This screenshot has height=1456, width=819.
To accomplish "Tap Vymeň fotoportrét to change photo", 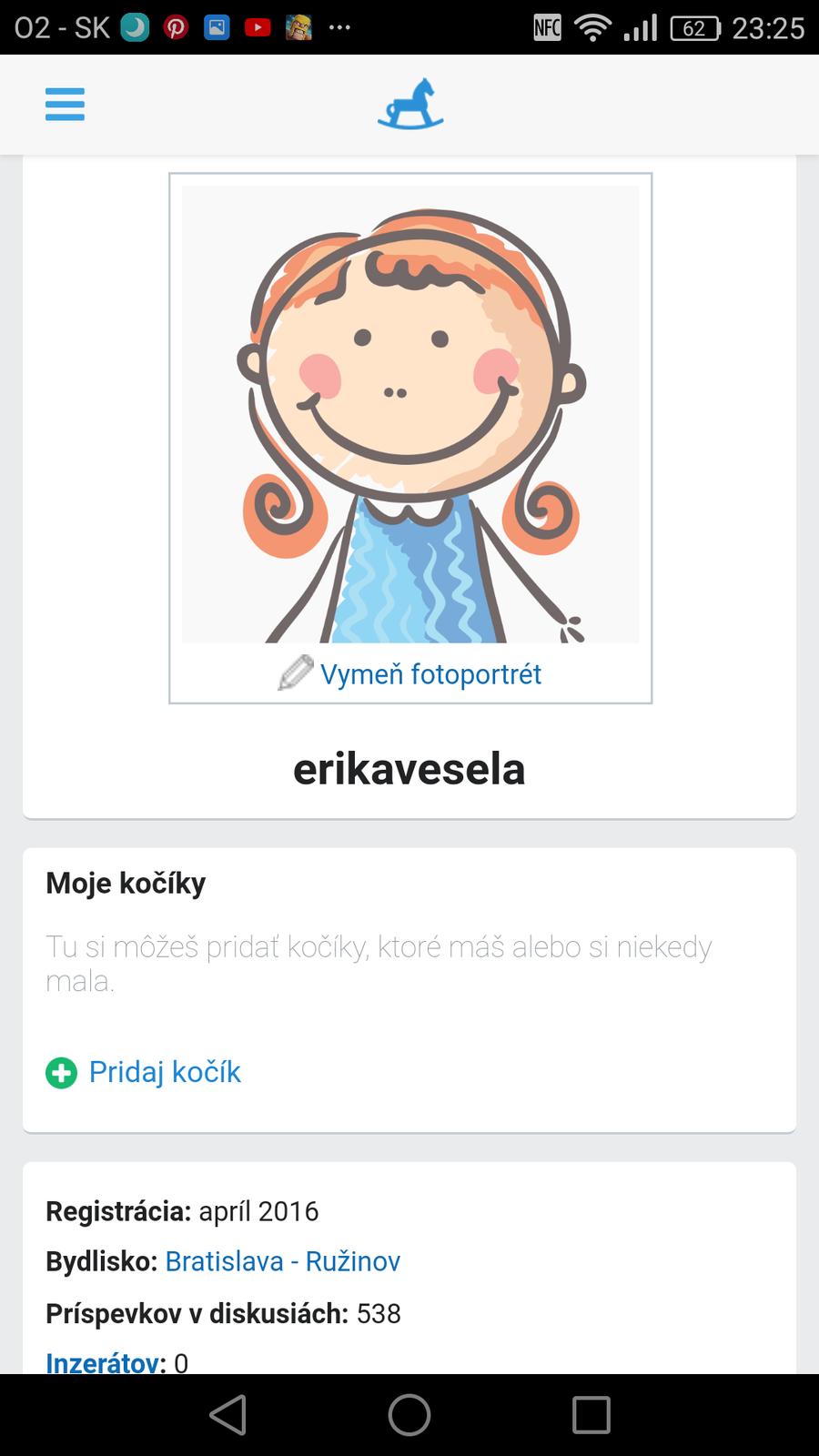I will 410,673.
